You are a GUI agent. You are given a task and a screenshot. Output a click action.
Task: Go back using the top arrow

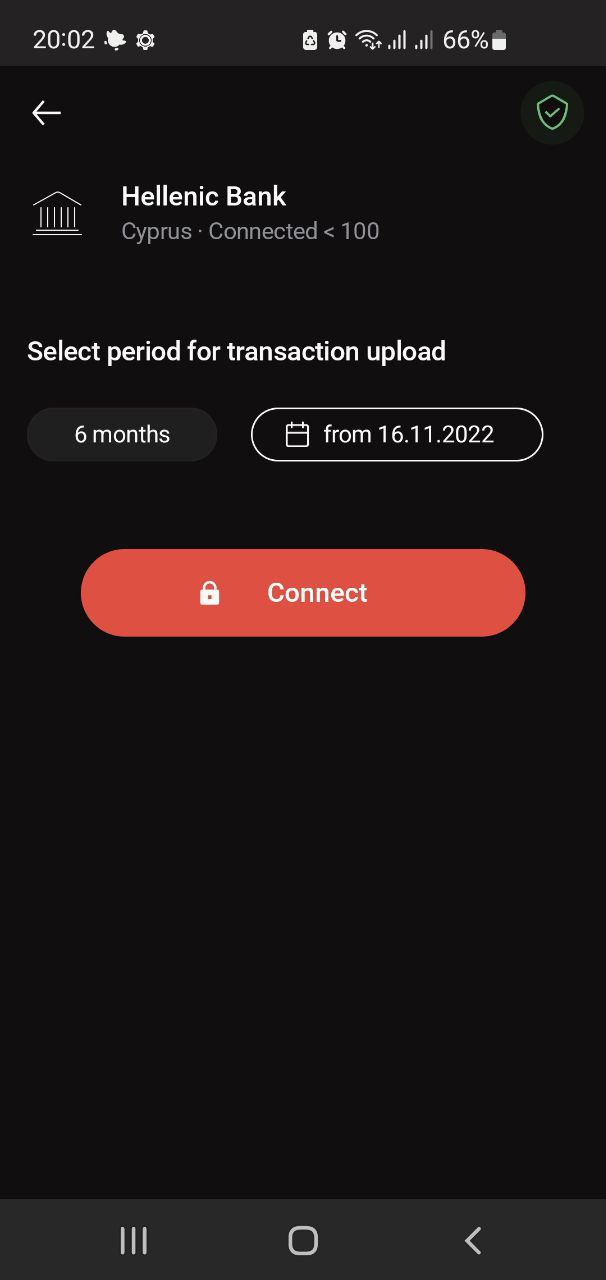[46, 113]
